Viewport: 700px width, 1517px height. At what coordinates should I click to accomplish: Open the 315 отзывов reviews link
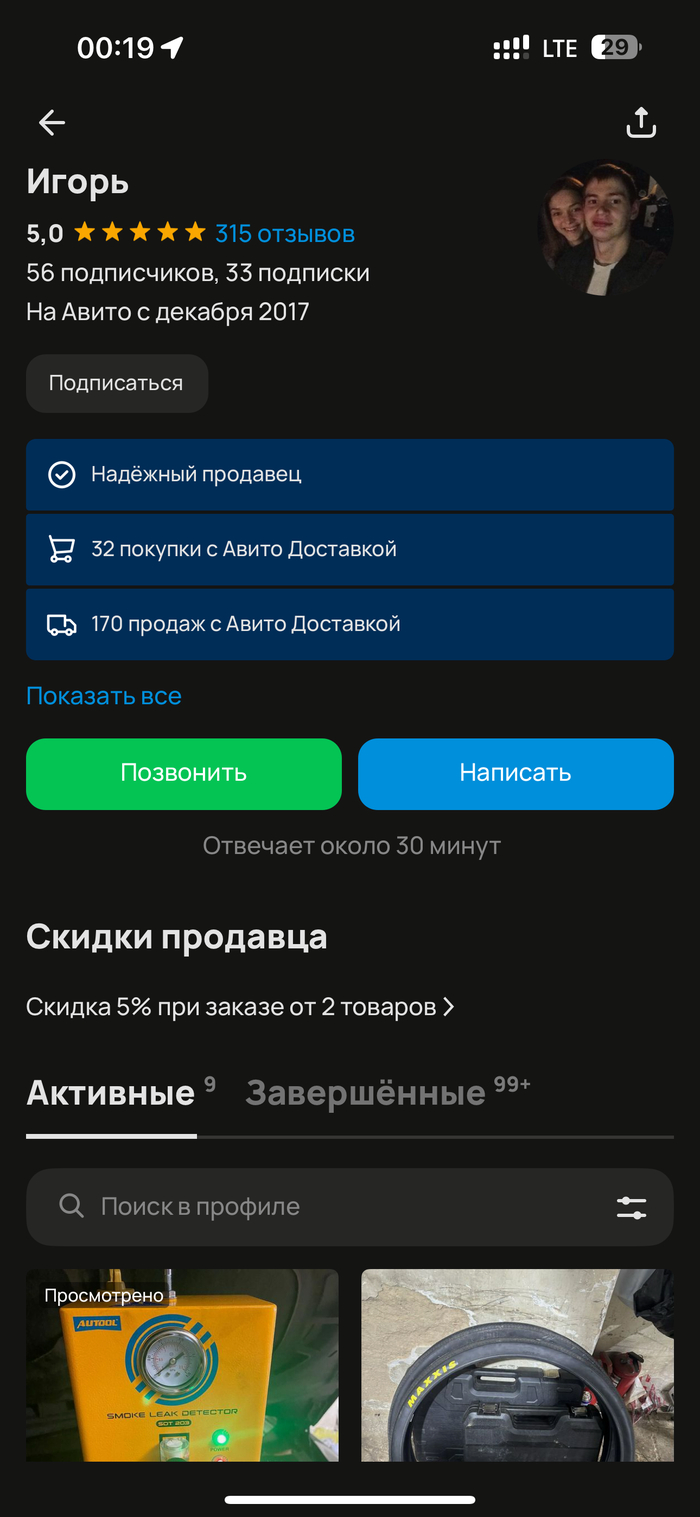(285, 234)
